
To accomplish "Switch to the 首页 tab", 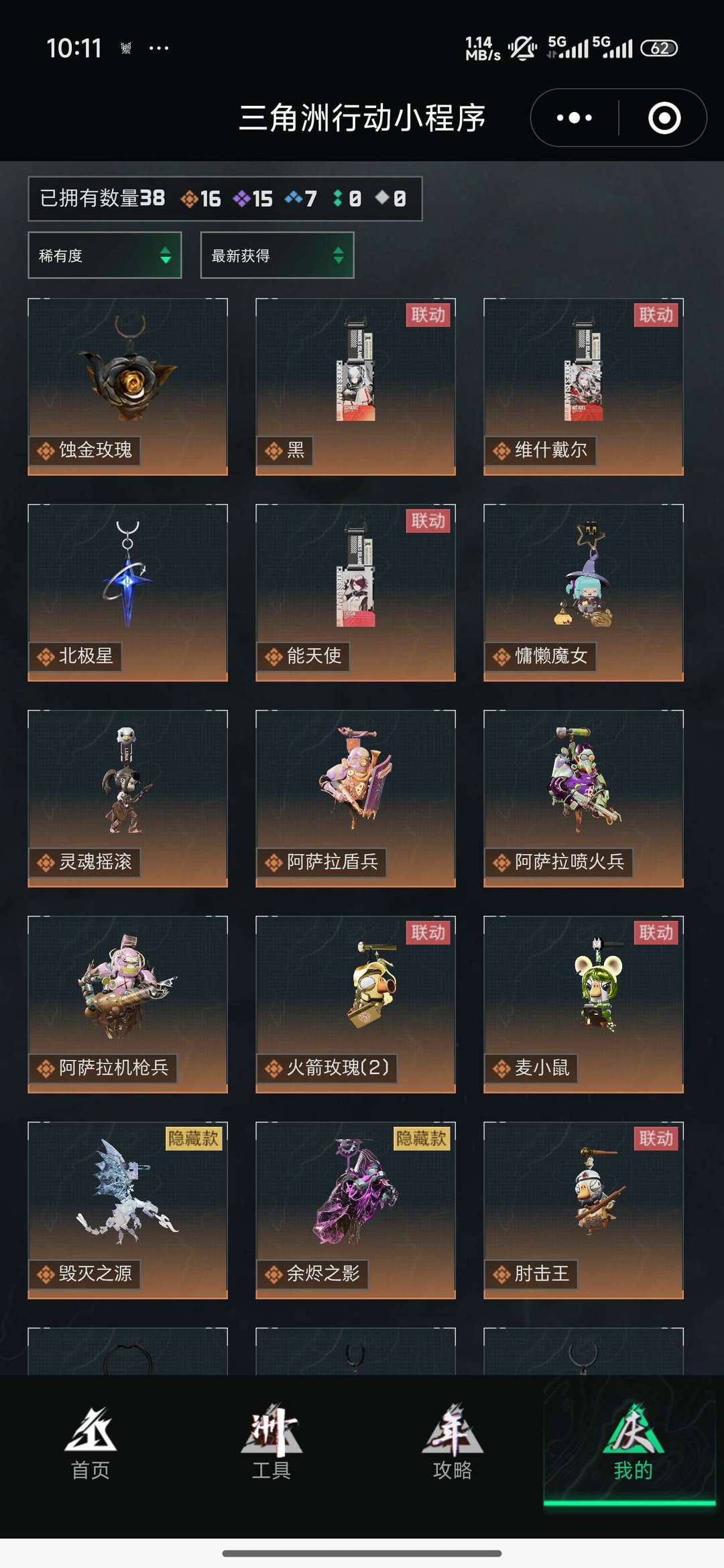I will click(90, 1441).
